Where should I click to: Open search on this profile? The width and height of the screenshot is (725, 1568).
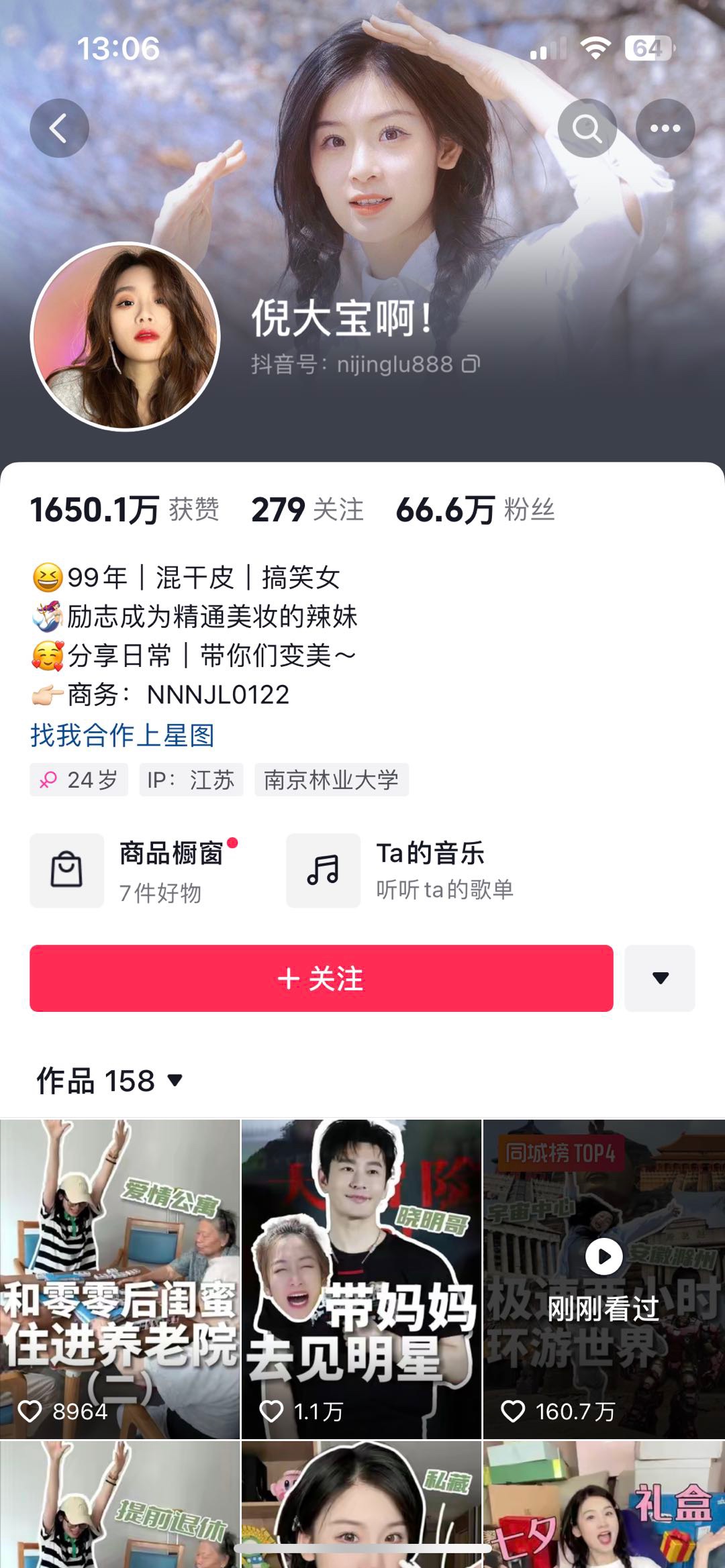(x=587, y=128)
